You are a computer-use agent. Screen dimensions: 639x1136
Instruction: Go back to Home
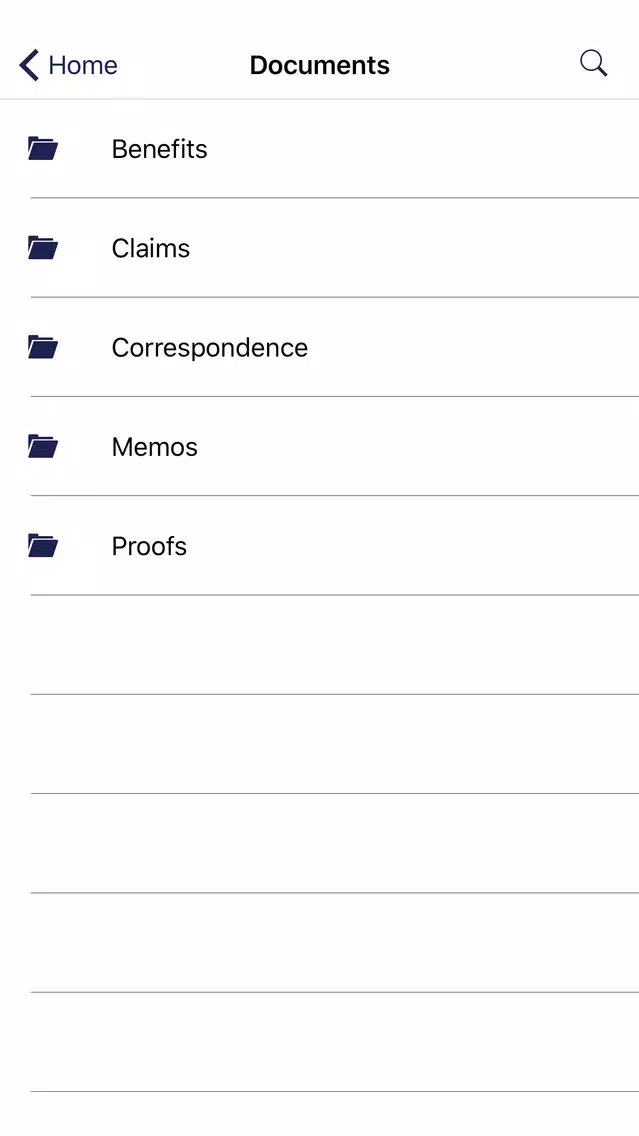point(68,65)
